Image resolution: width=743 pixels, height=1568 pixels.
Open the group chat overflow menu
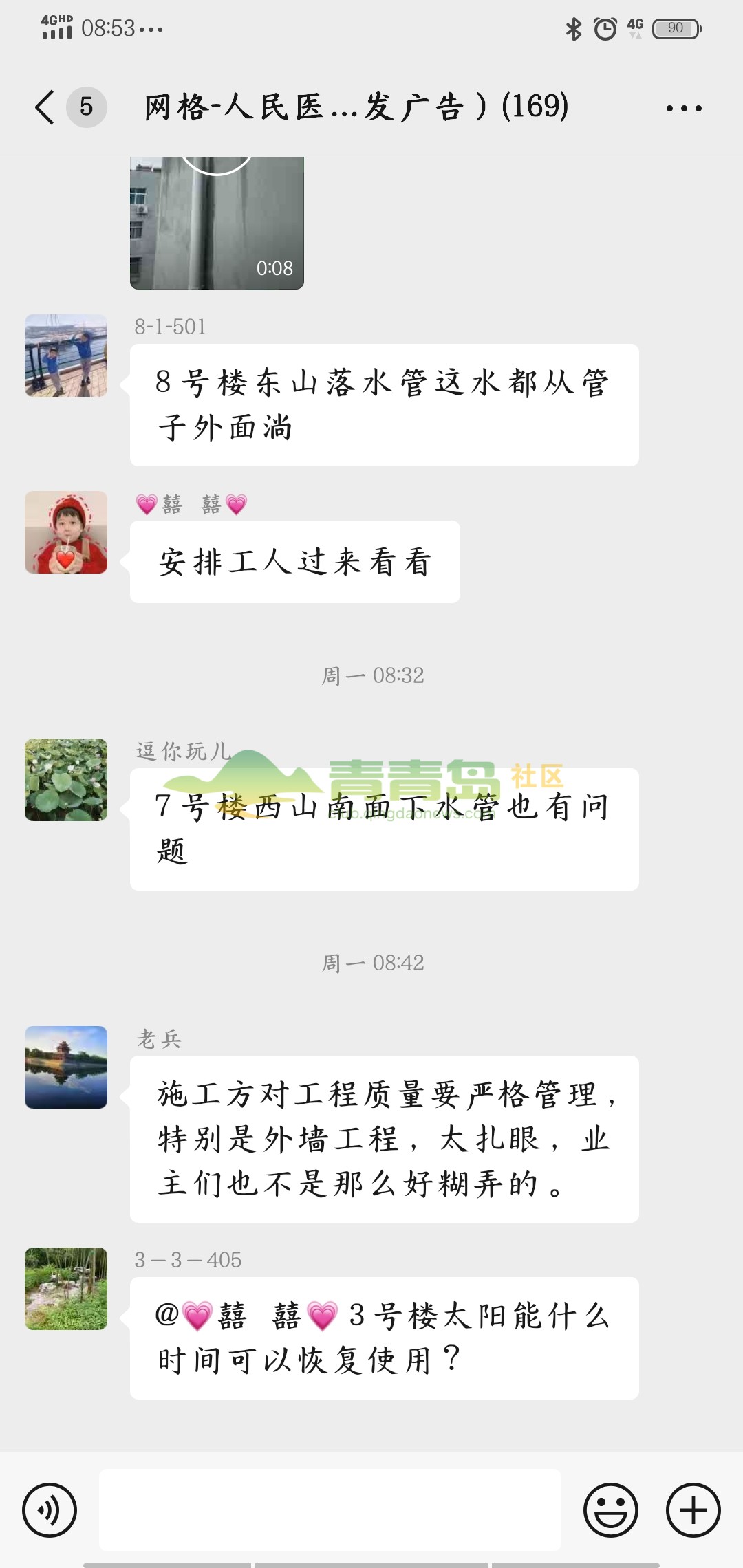pos(684,108)
